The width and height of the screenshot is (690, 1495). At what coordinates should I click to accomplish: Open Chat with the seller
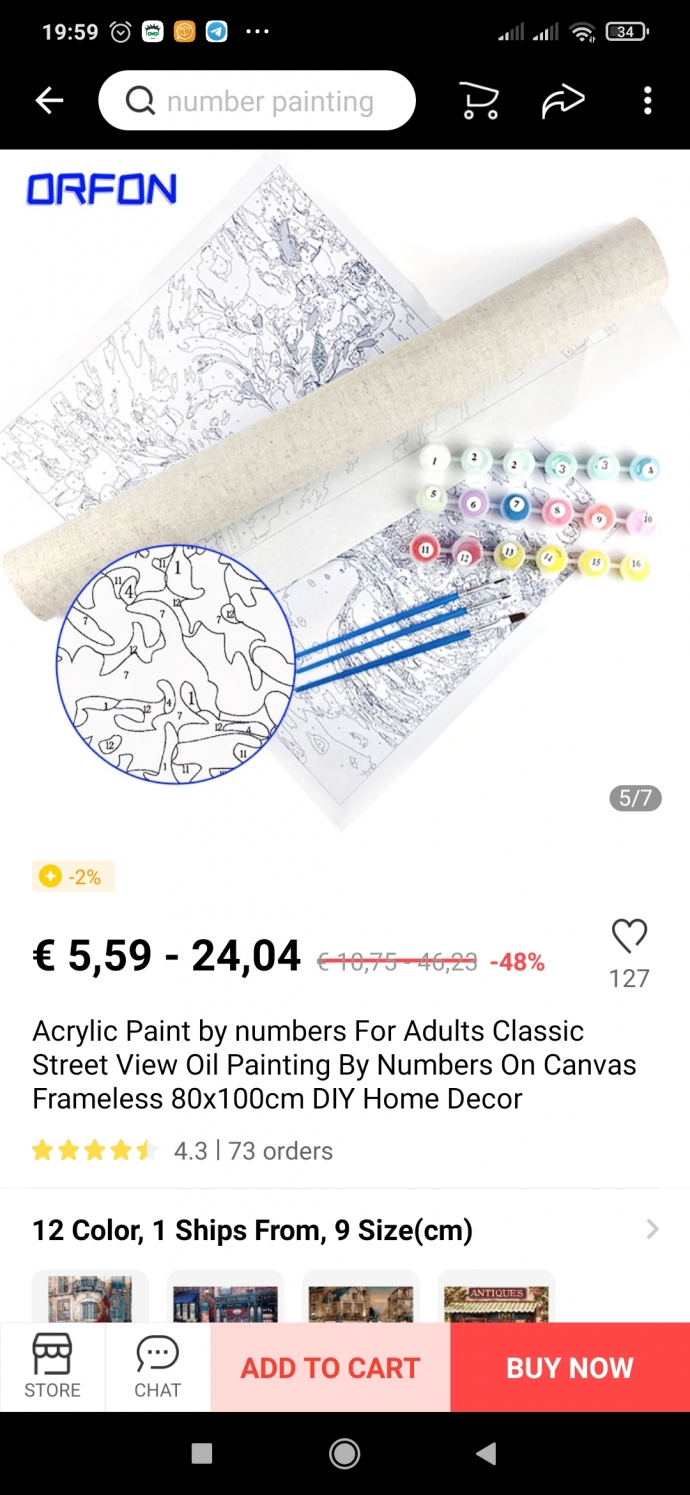(x=157, y=1367)
